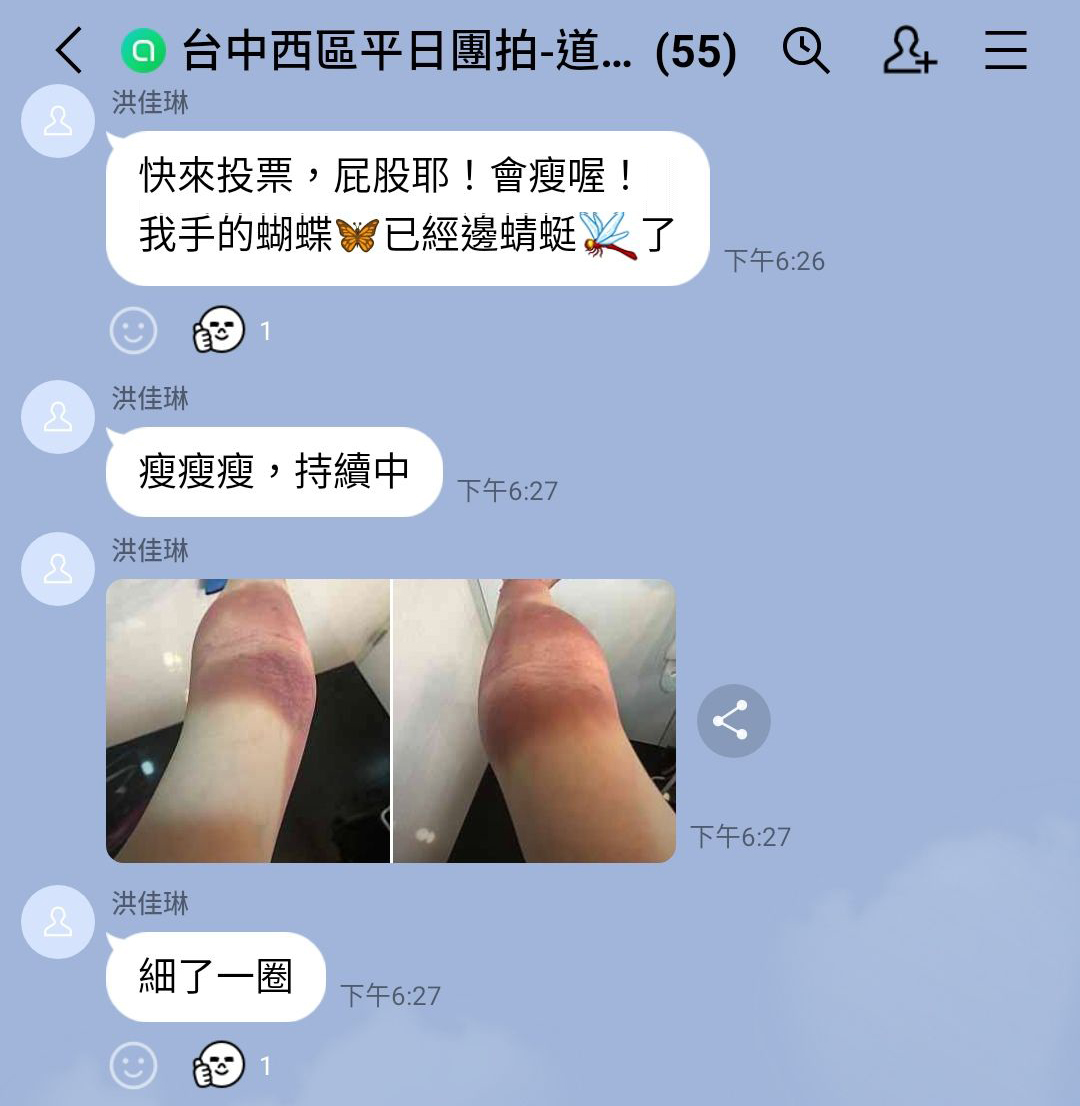Screen dimensions: 1080x1106
Task: Open the chat hamburger menu
Action: tap(1006, 50)
